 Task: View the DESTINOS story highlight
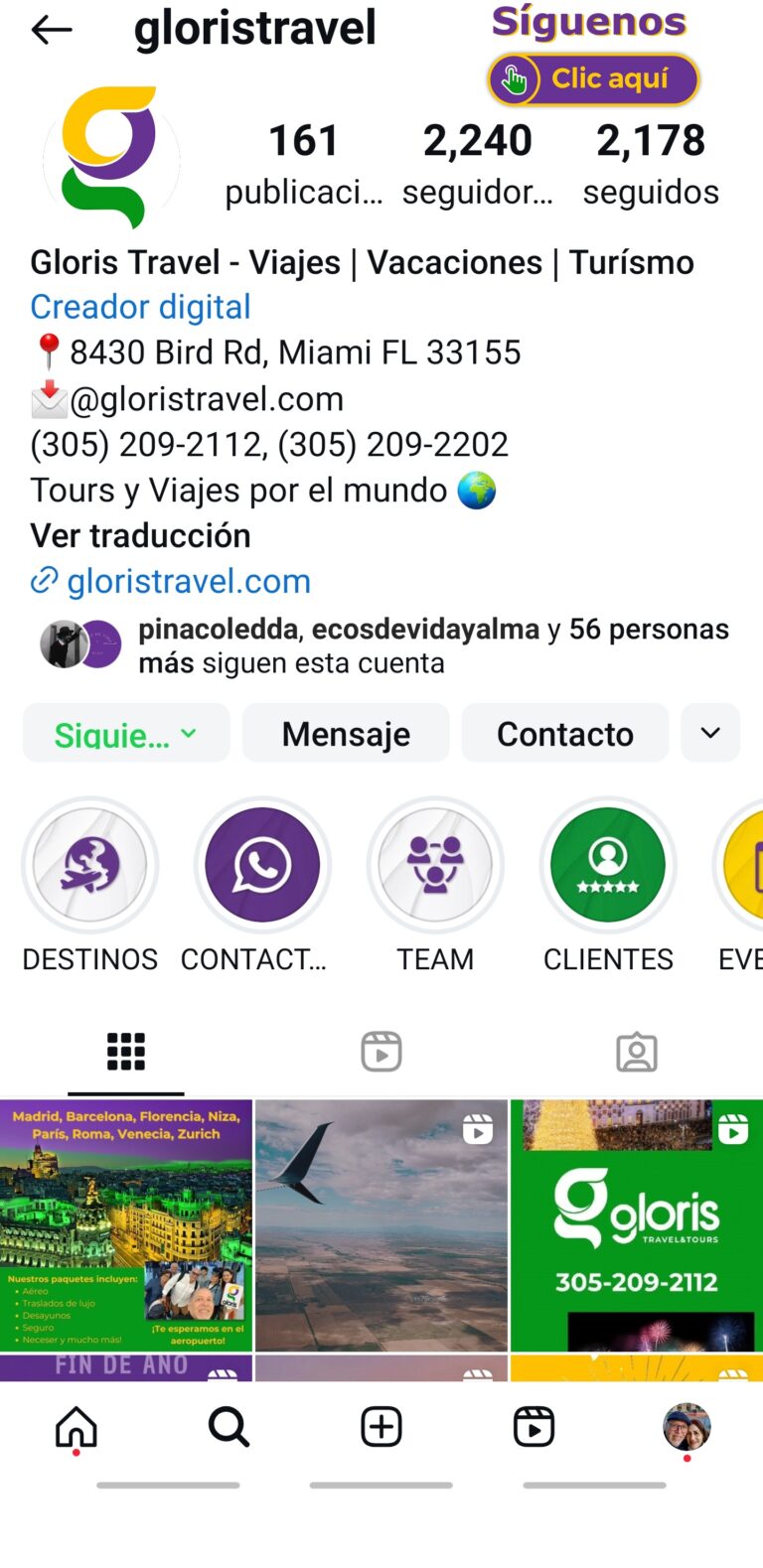pyautogui.click(x=90, y=866)
